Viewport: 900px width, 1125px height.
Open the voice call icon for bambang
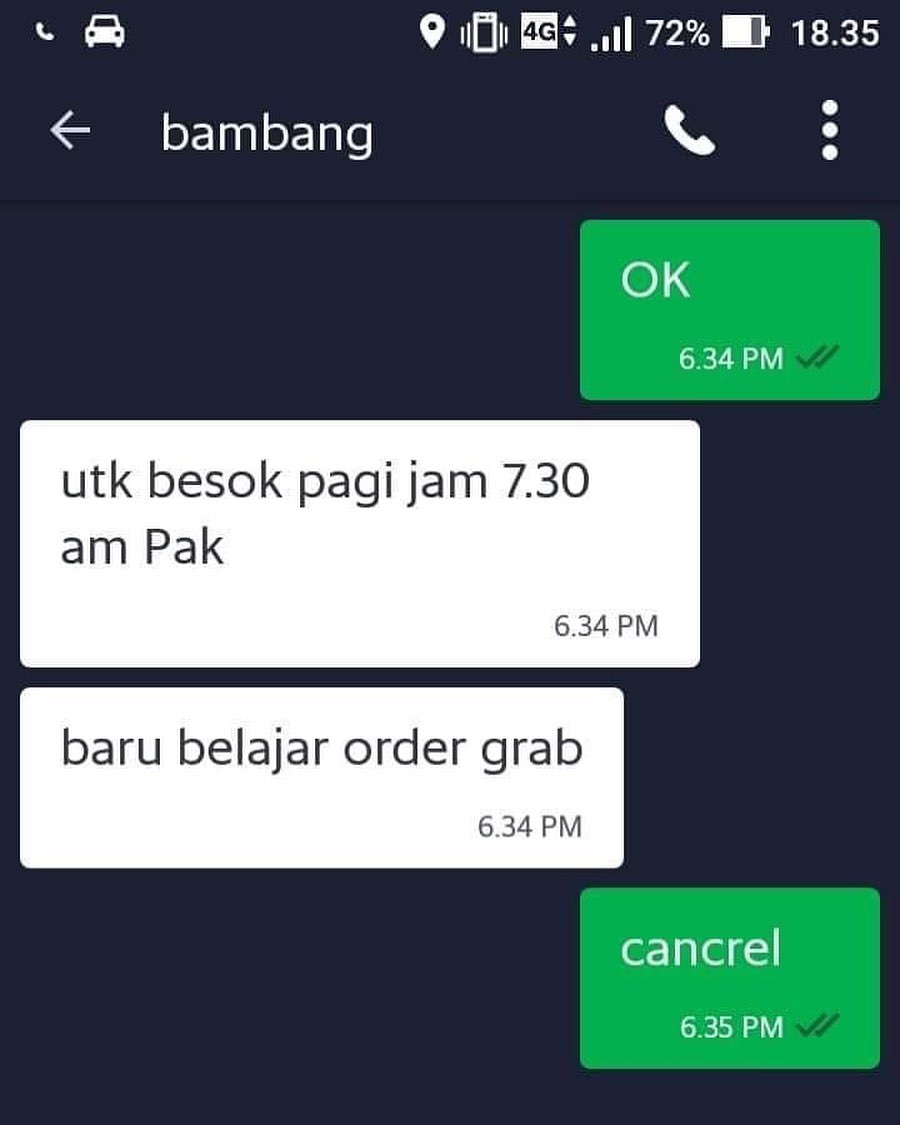click(x=688, y=133)
